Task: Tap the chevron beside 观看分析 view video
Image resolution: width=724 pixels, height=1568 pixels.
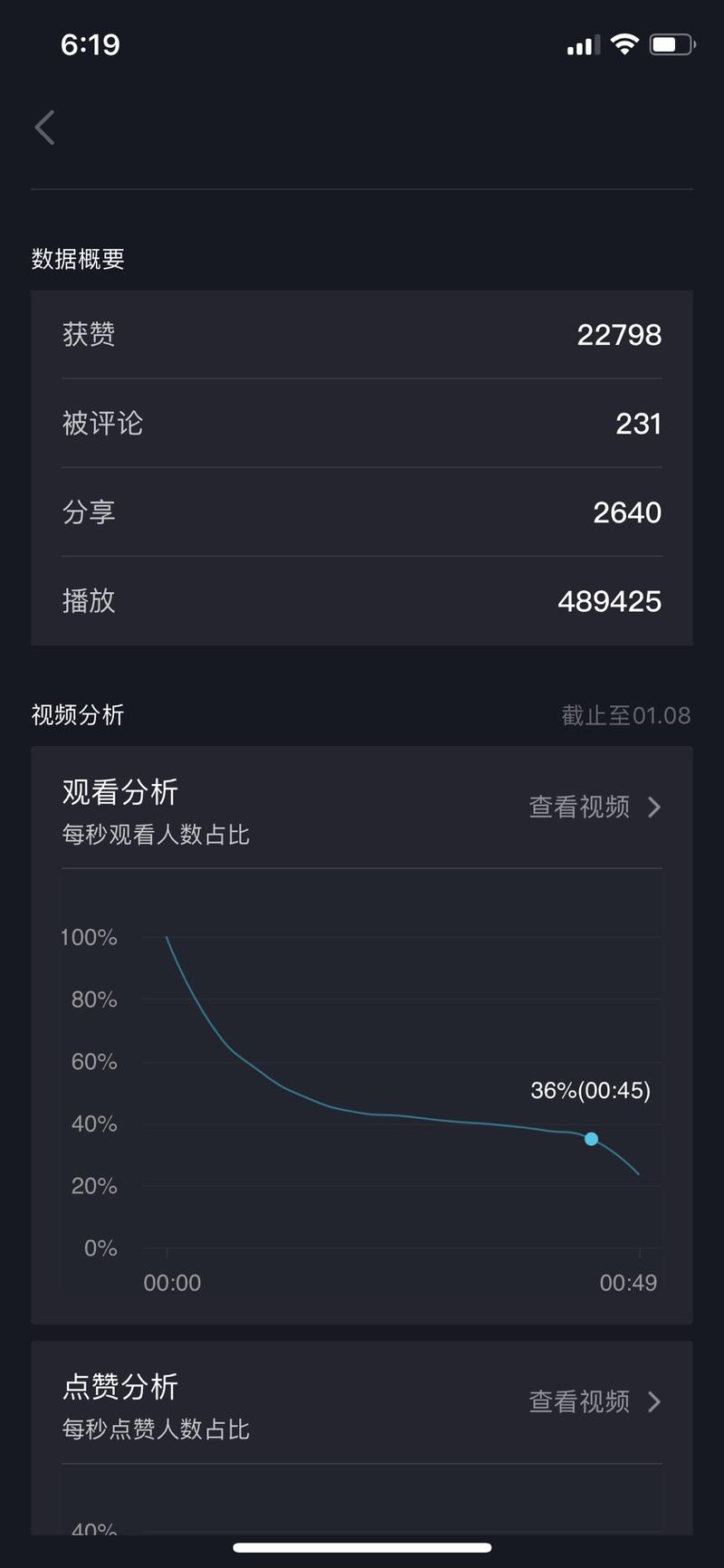Action: (x=653, y=808)
